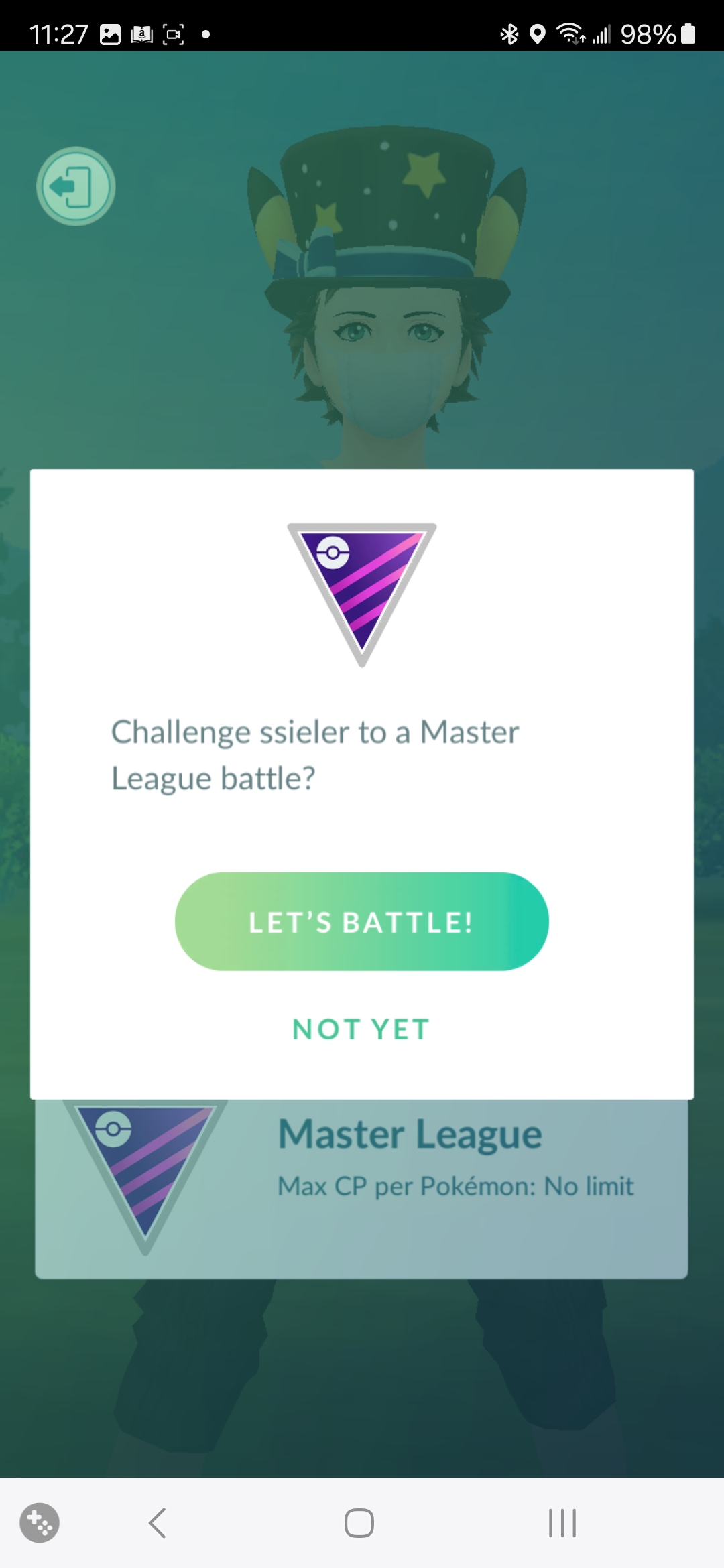The height and width of the screenshot is (1568, 724).
Task: Go back with the system back button
Action: (x=158, y=1522)
